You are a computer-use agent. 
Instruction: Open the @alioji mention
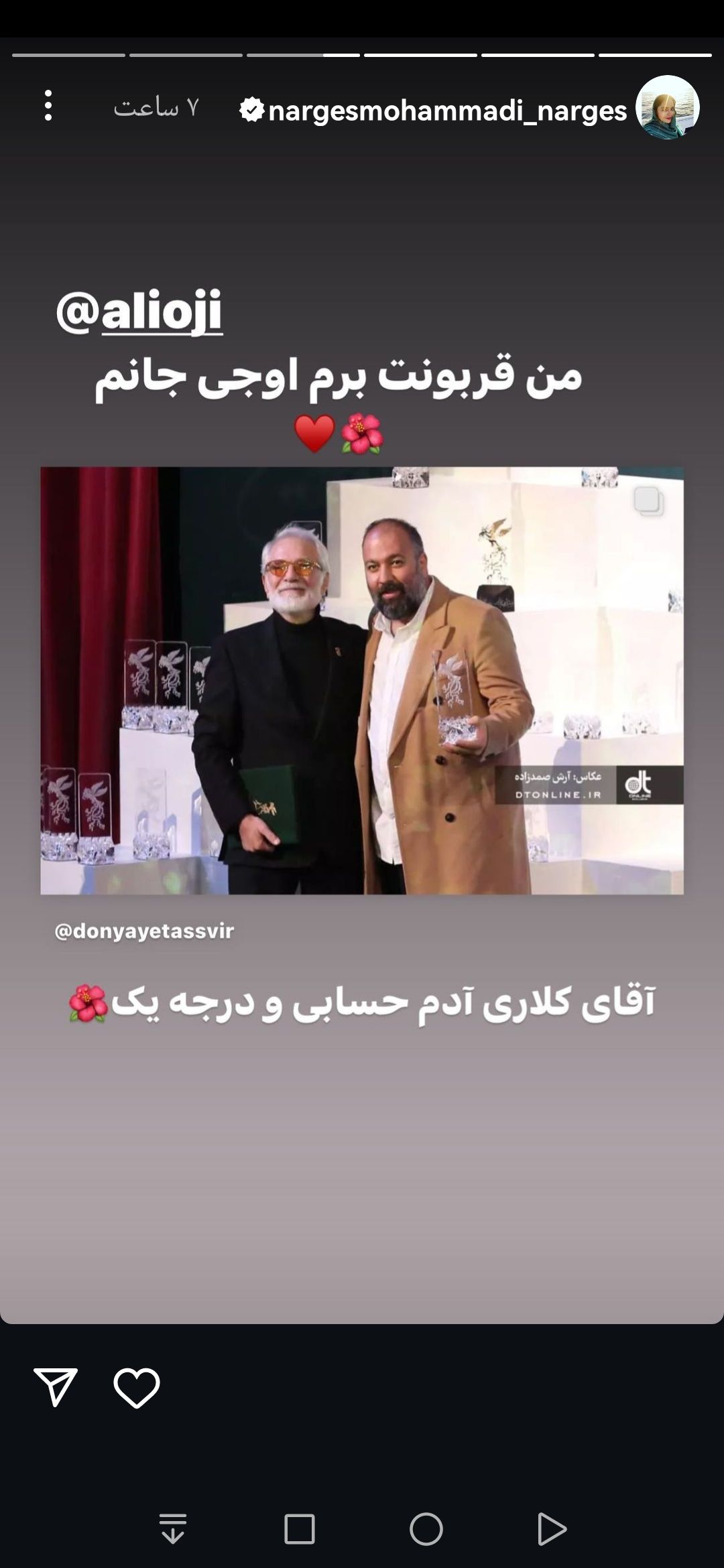139,312
